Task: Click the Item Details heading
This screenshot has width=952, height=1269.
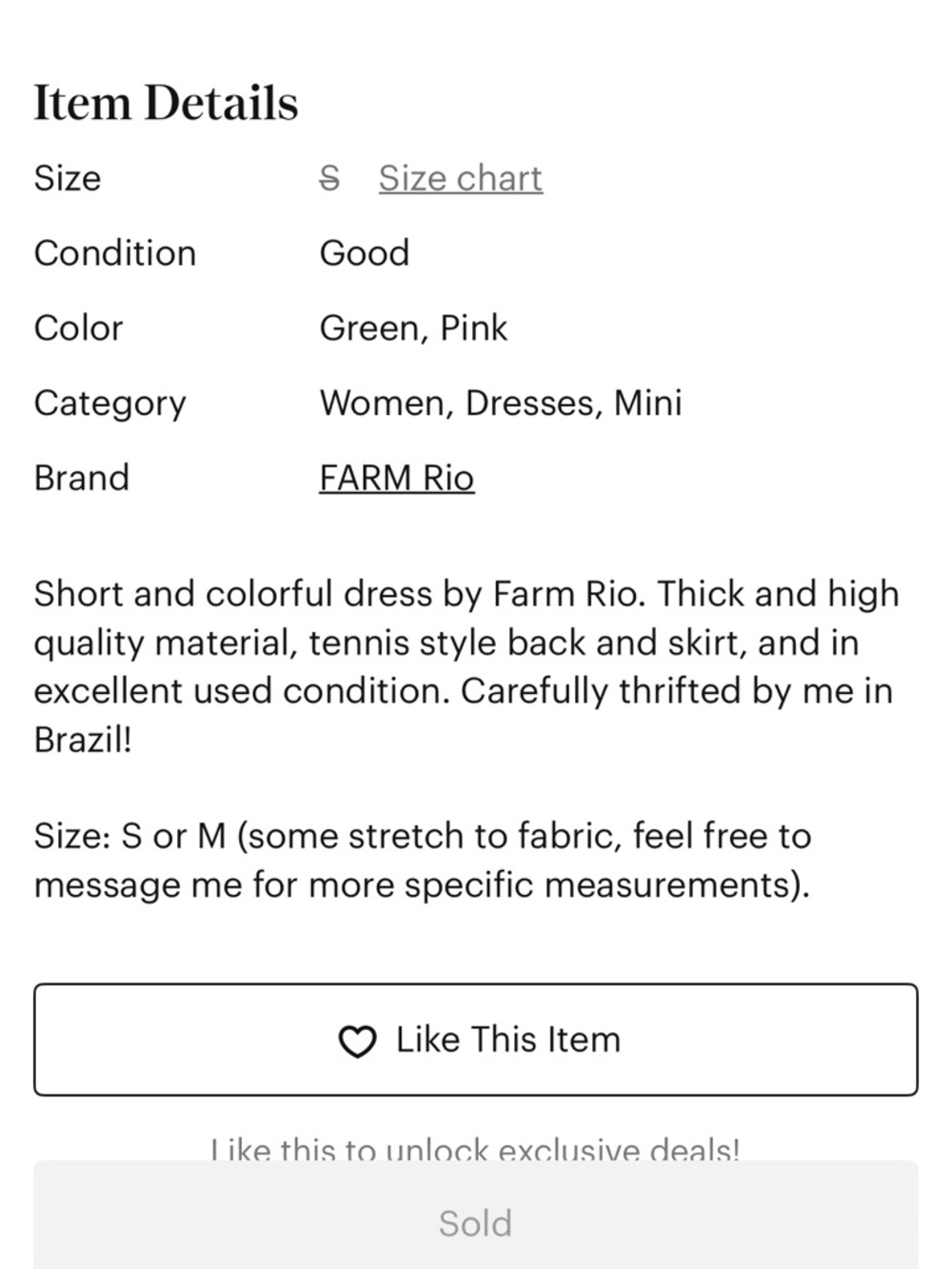Action: tap(166, 102)
